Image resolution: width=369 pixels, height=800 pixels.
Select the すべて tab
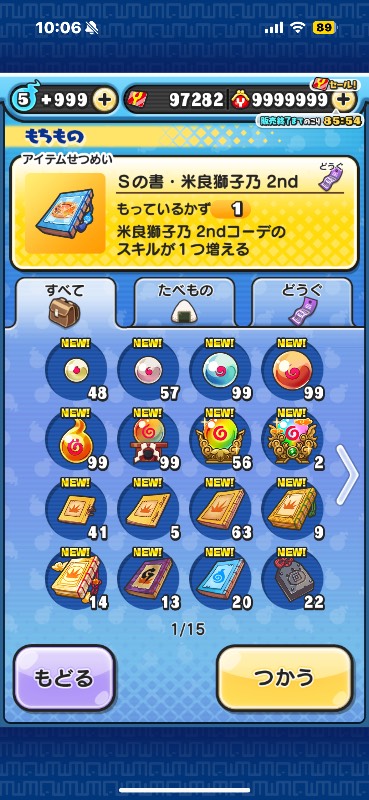[x=66, y=302]
